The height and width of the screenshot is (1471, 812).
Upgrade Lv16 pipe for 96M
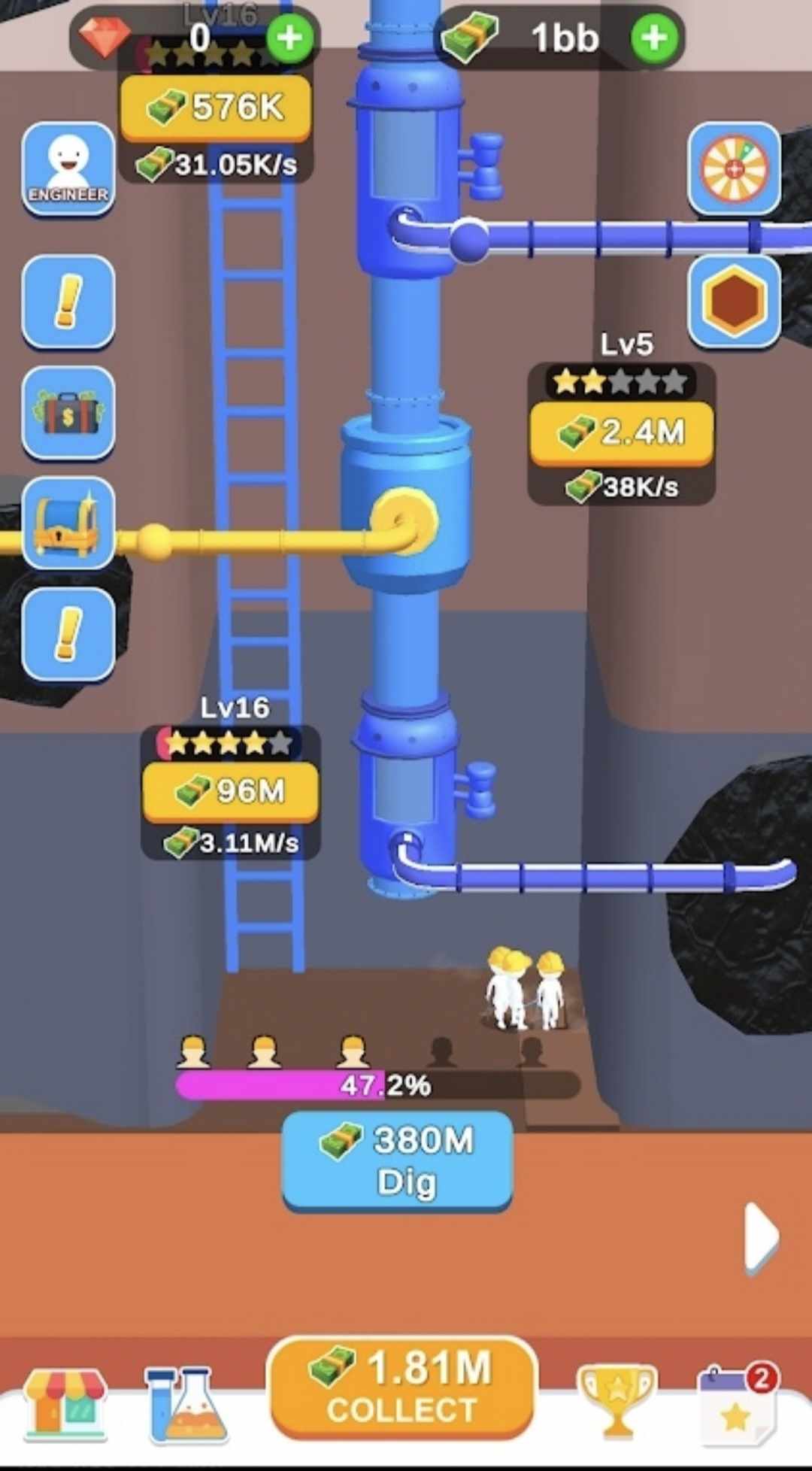230,791
